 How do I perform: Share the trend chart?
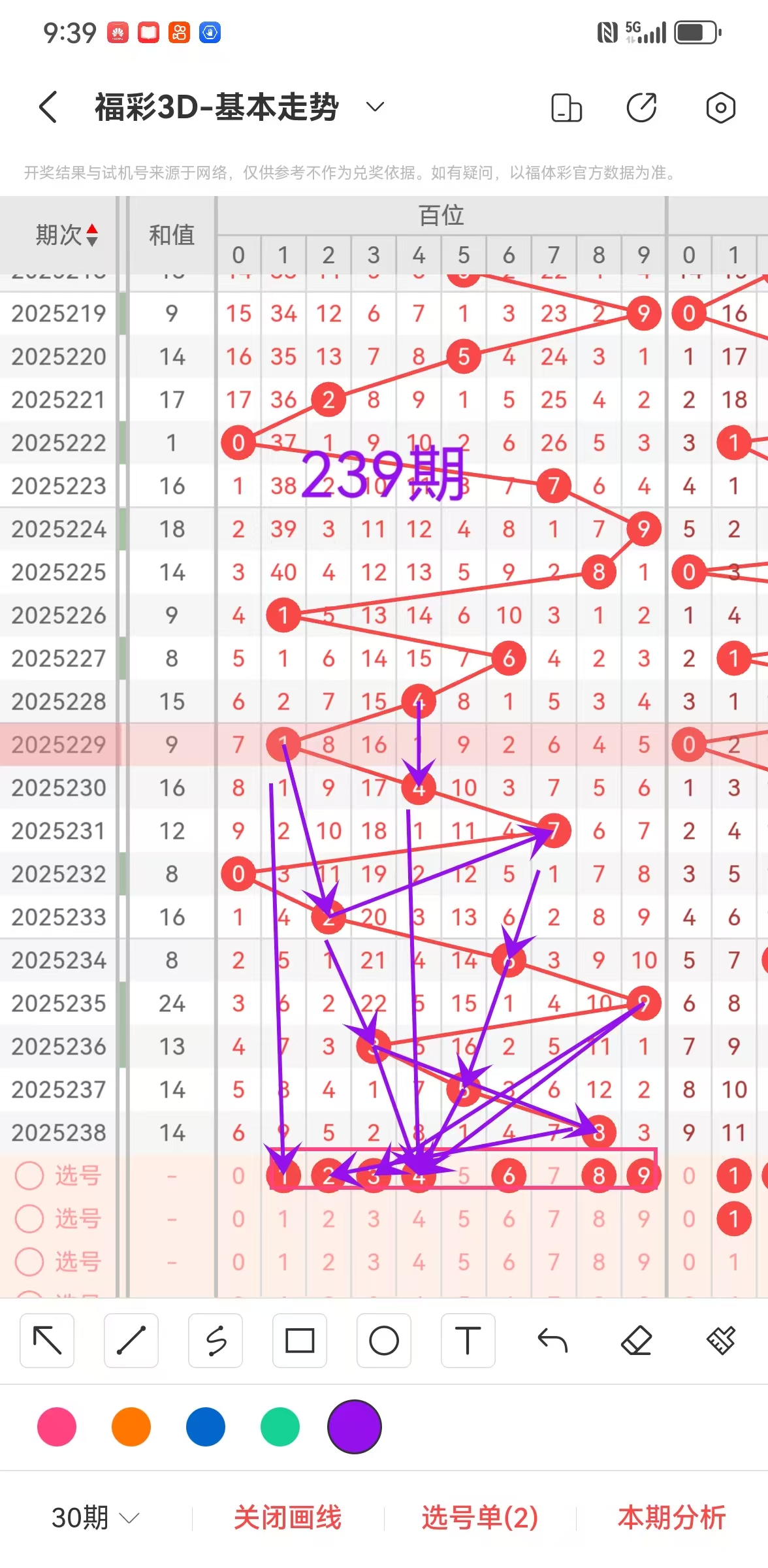pos(642,108)
